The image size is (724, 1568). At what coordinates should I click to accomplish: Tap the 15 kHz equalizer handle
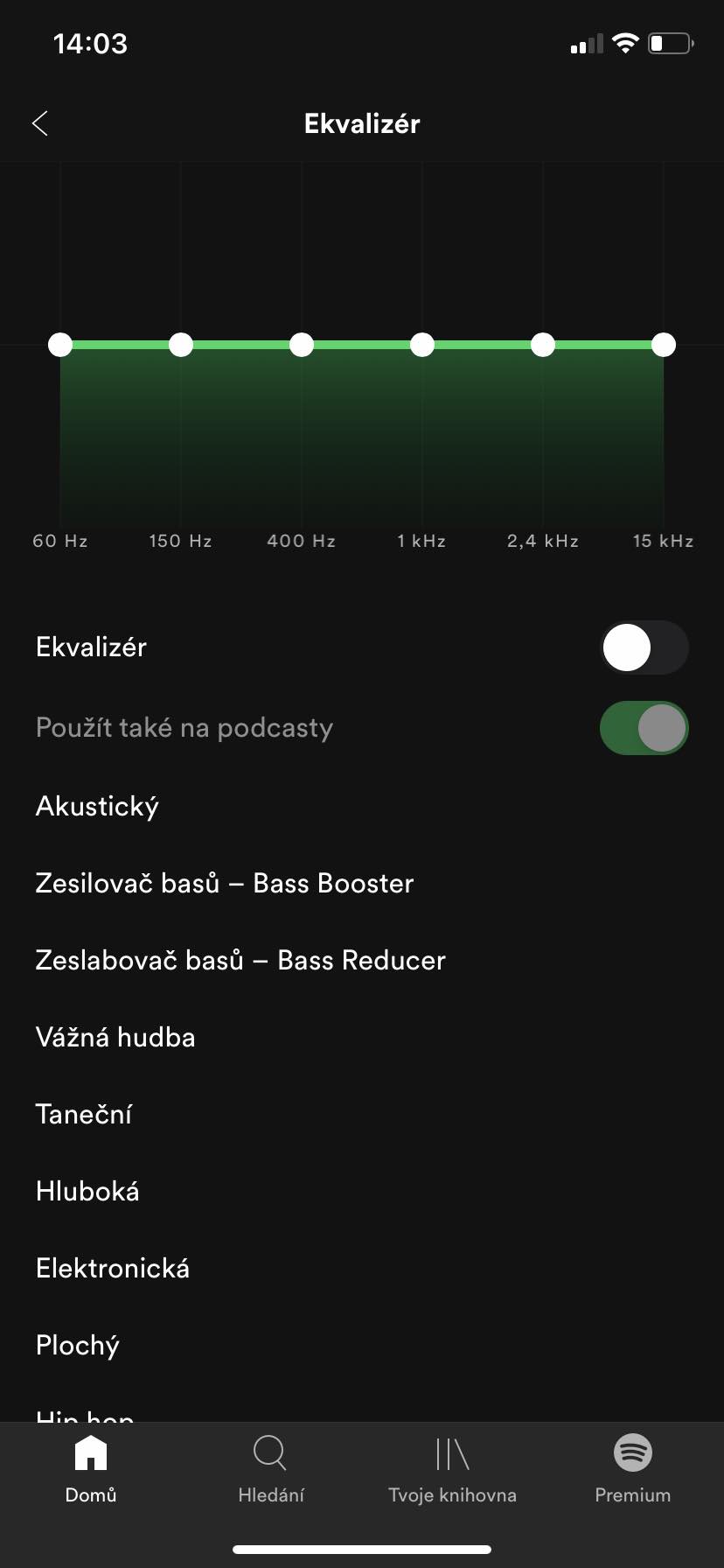pos(664,345)
